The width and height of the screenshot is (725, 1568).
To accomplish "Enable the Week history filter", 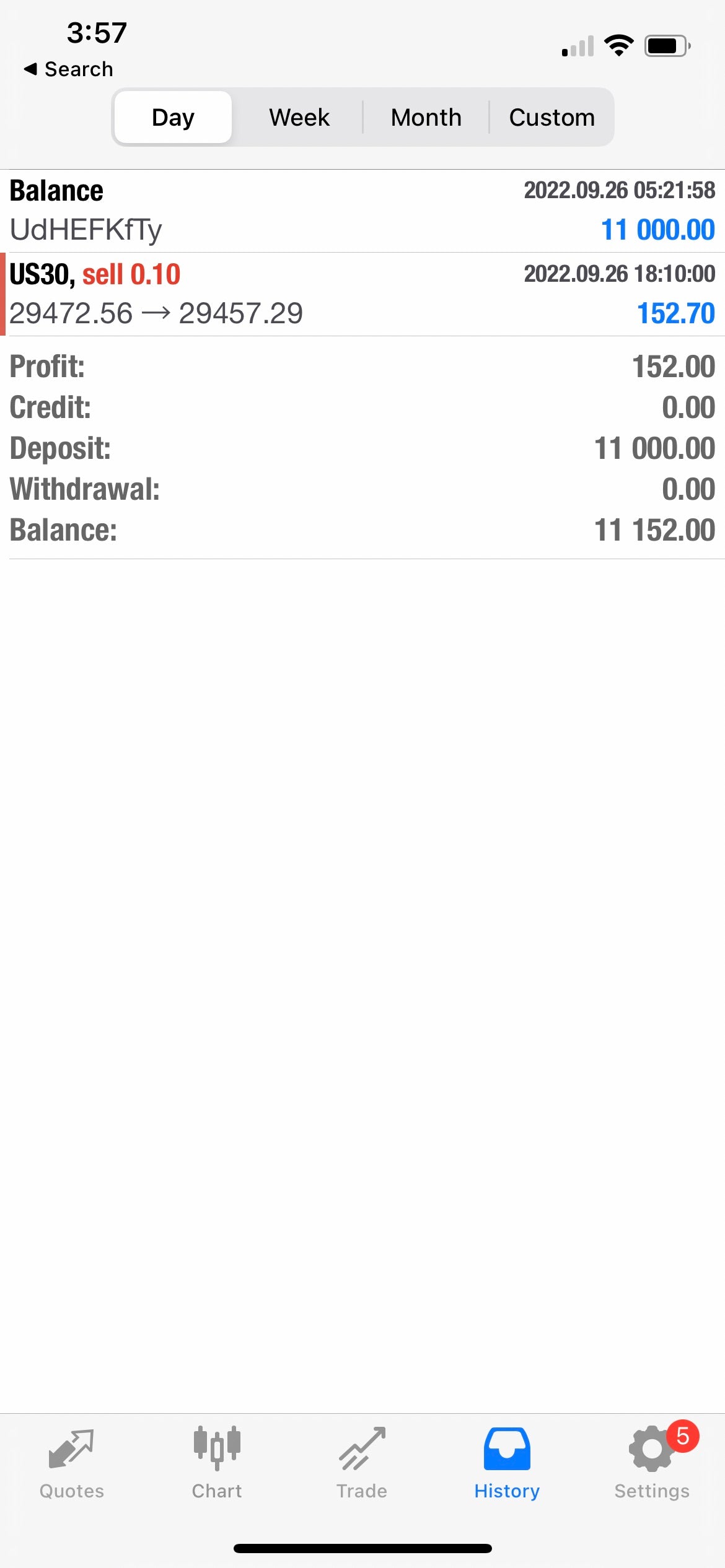I will coord(299,116).
